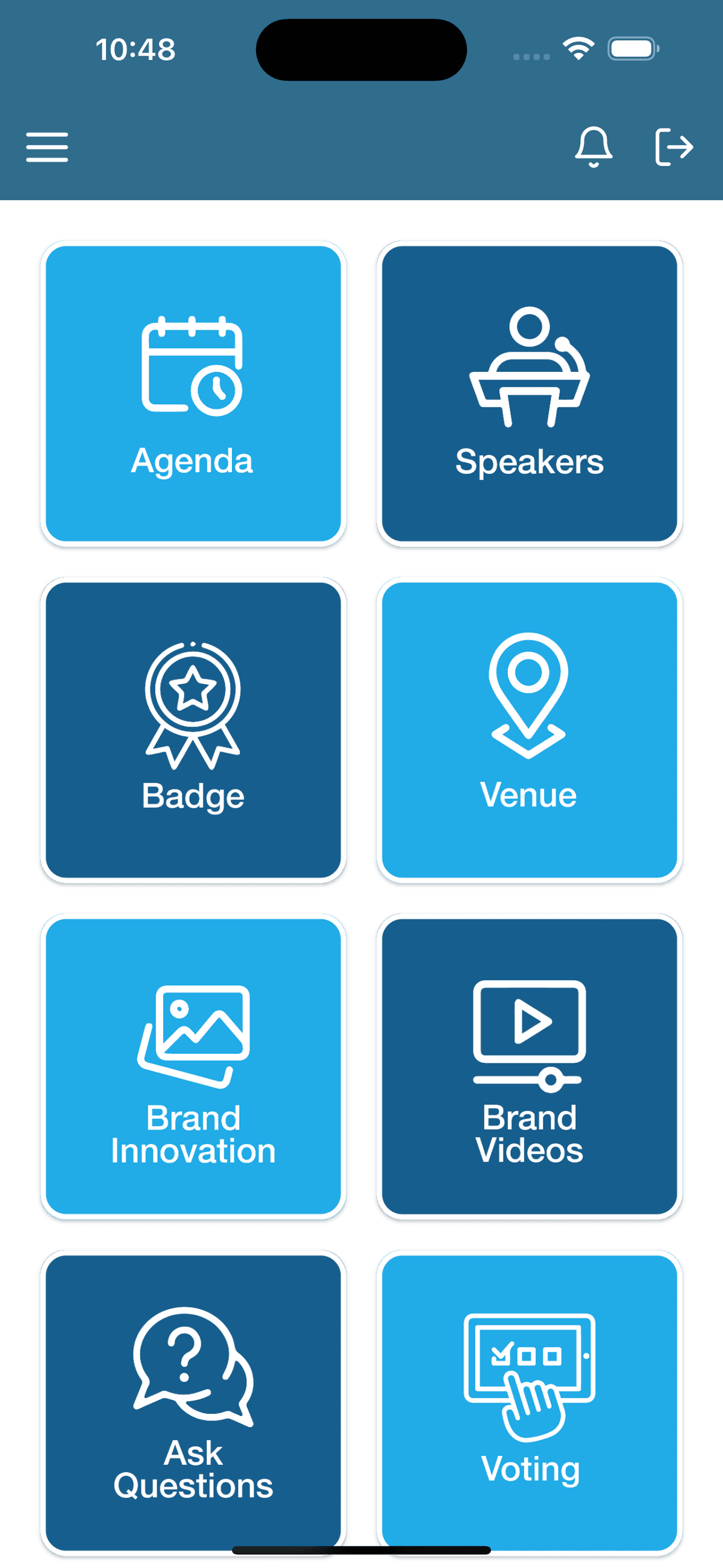This screenshot has width=723, height=1568.
Task: Open the Agenda tile
Action: coord(193,394)
